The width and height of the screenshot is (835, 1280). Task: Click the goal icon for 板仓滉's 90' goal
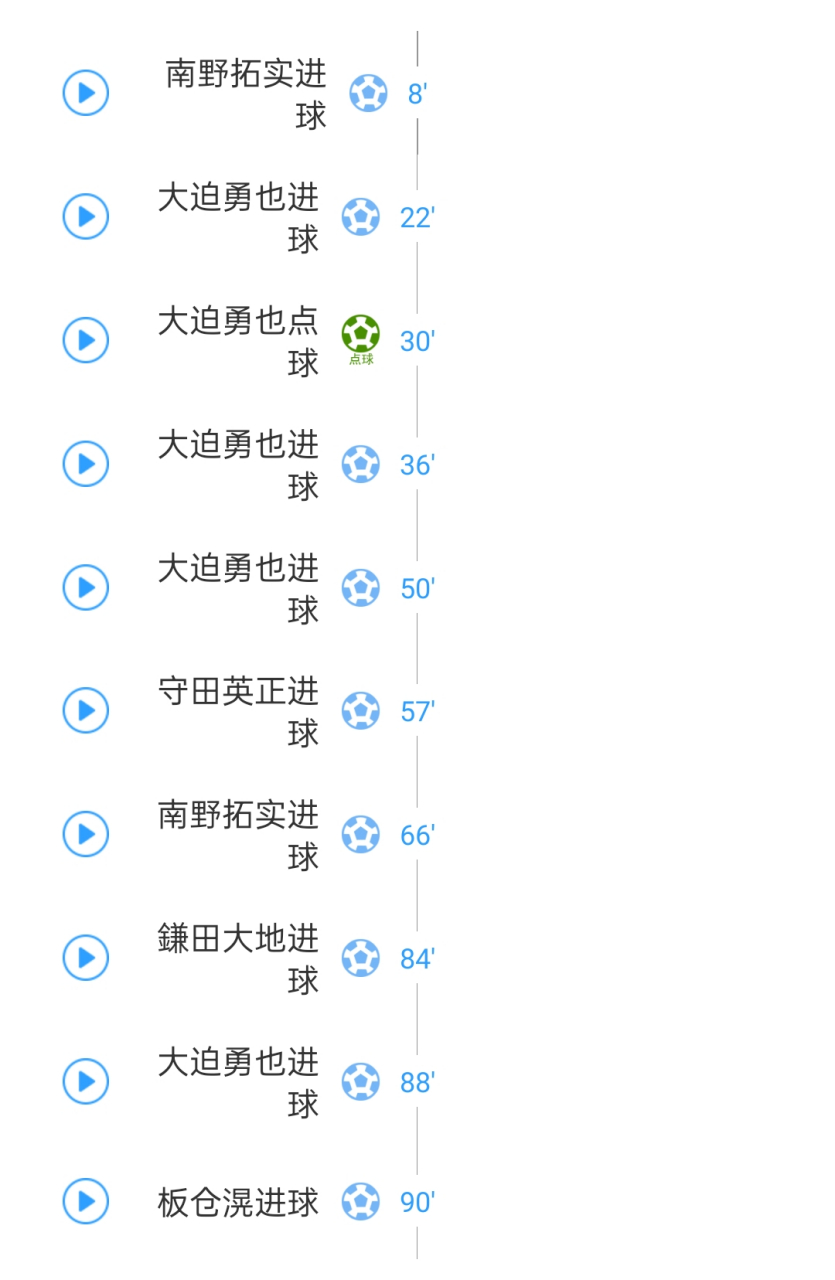[360, 1203]
